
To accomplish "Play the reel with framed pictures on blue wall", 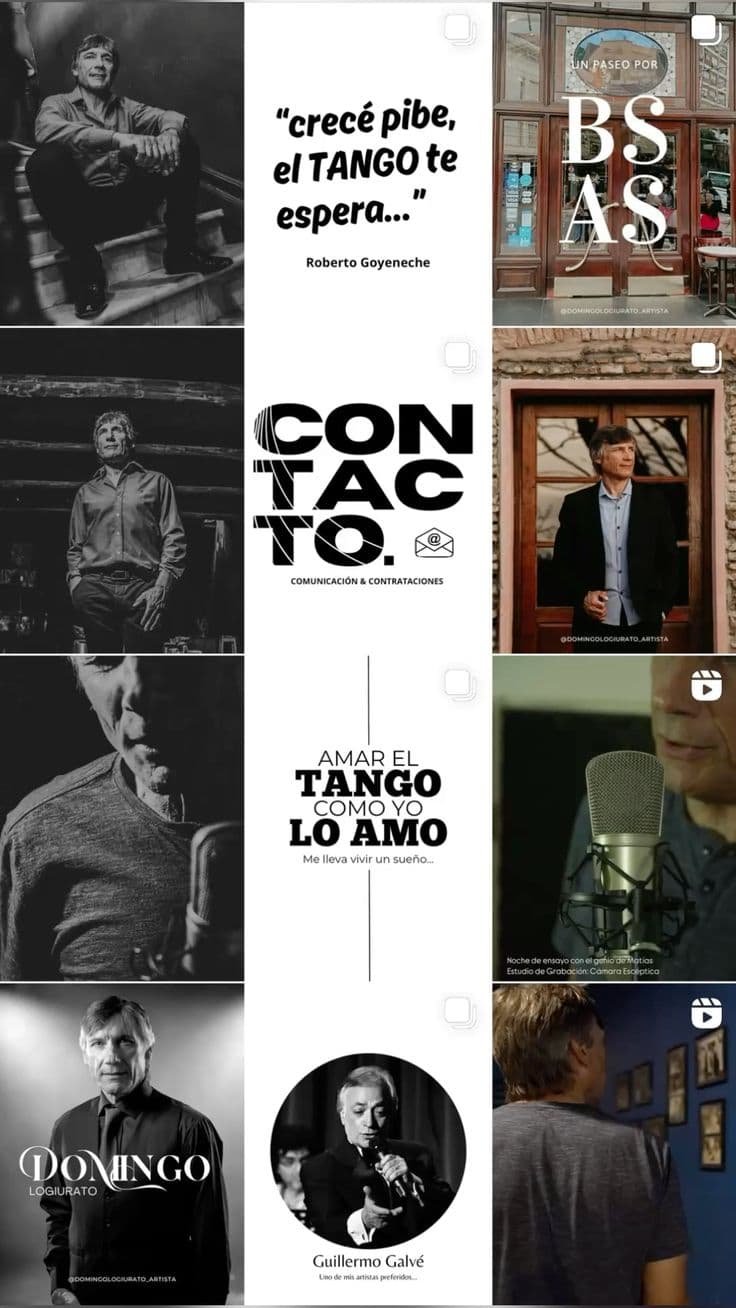I will (614, 1145).
